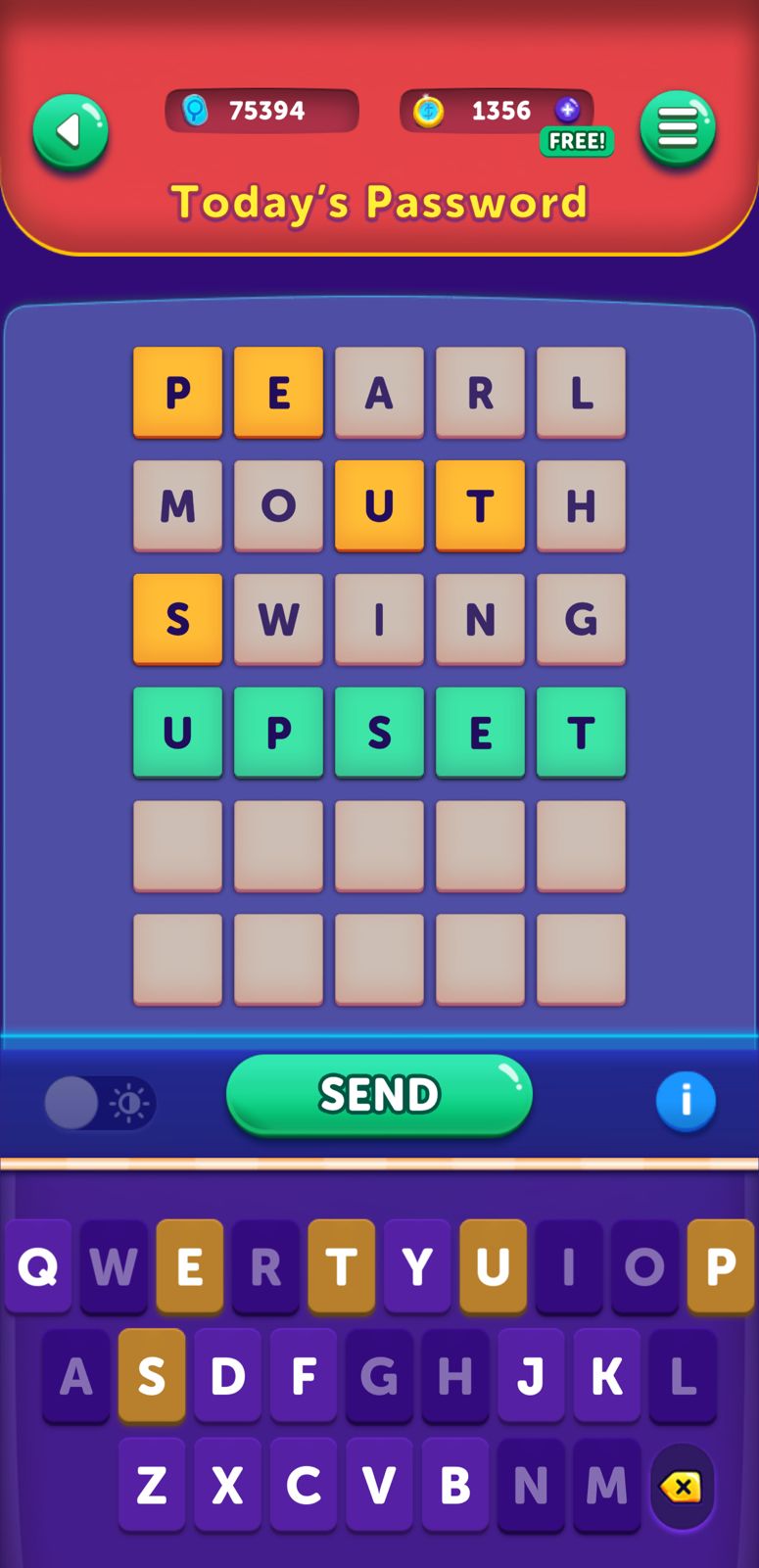
Task: Tap the K key
Action: click(606, 1377)
